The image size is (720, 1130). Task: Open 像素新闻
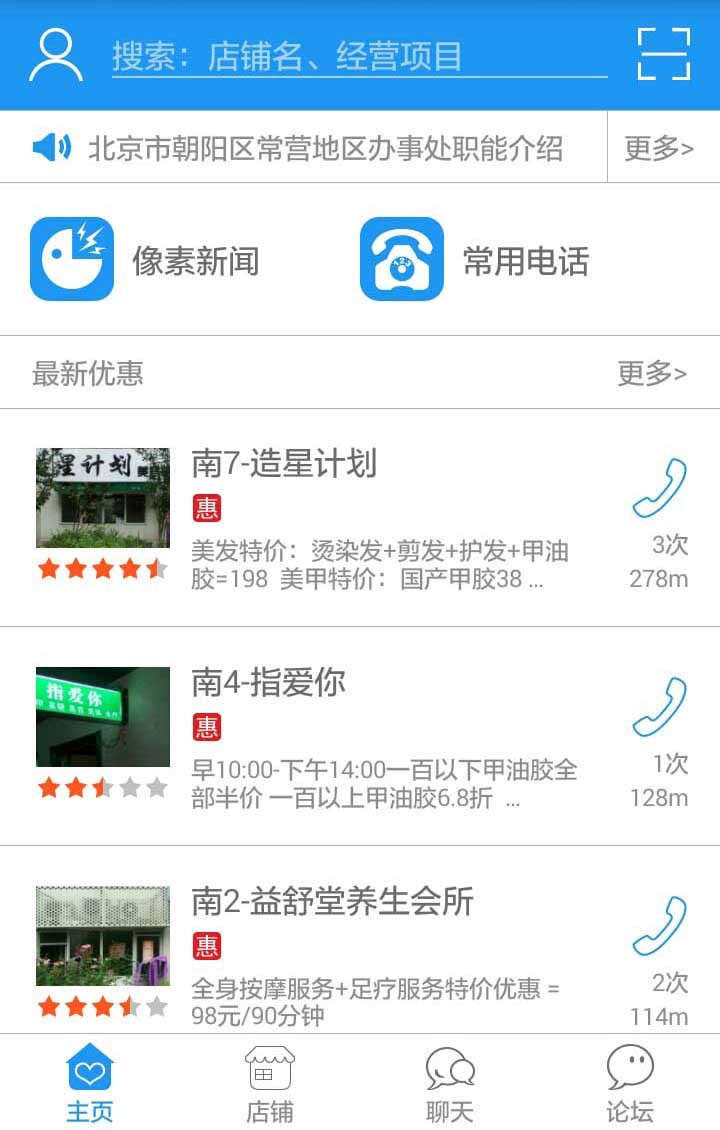145,260
